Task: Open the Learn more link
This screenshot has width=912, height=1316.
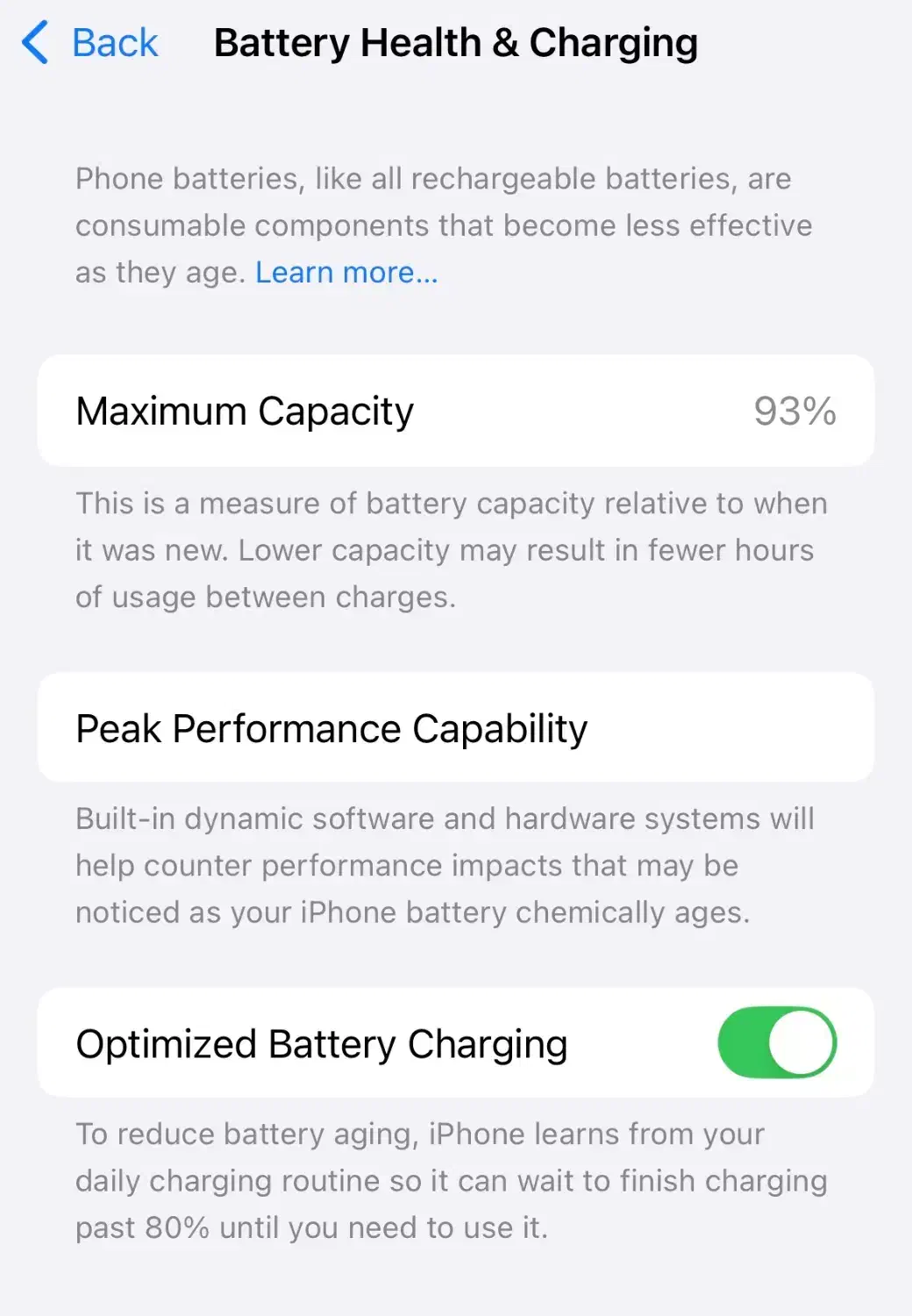Action: pyautogui.click(x=346, y=273)
